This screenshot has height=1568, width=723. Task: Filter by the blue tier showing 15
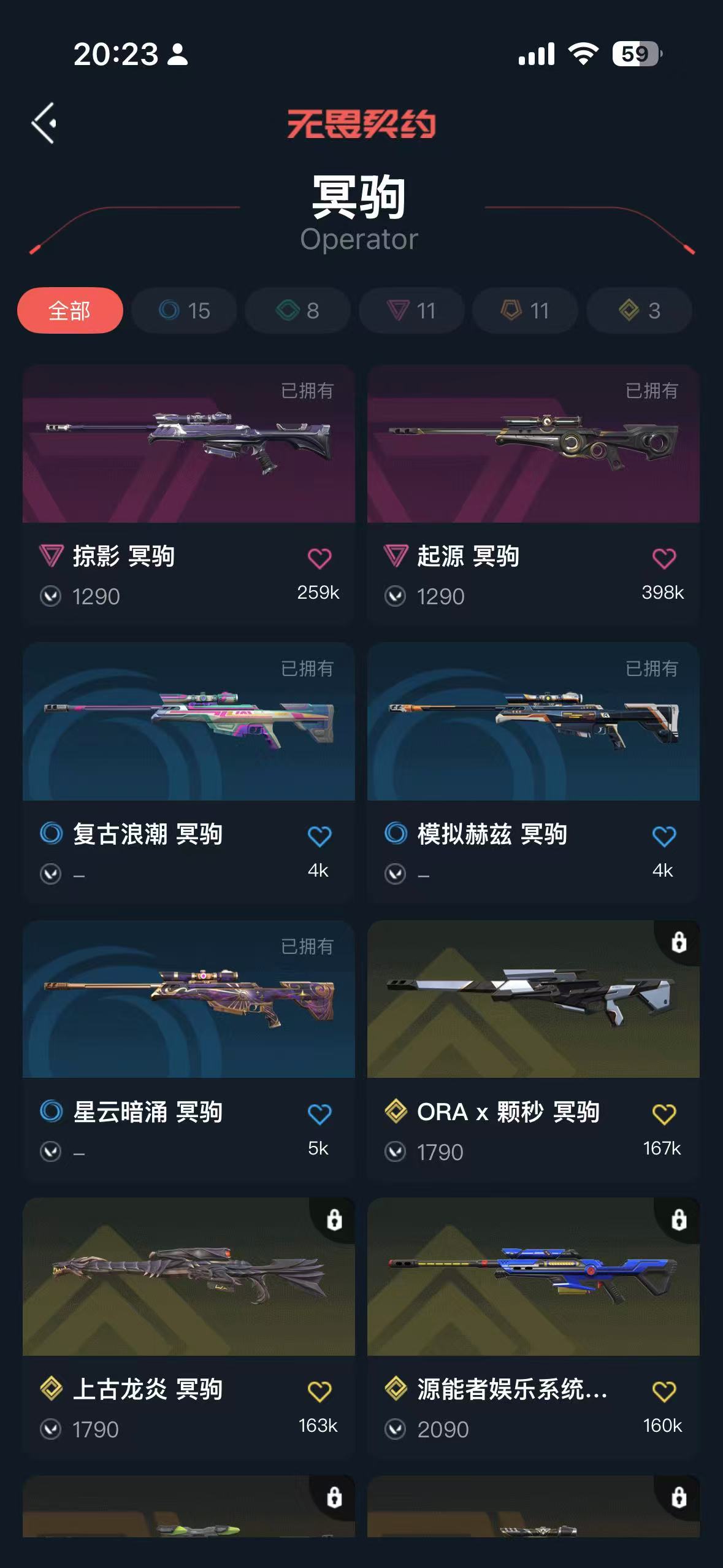pos(184,310)
